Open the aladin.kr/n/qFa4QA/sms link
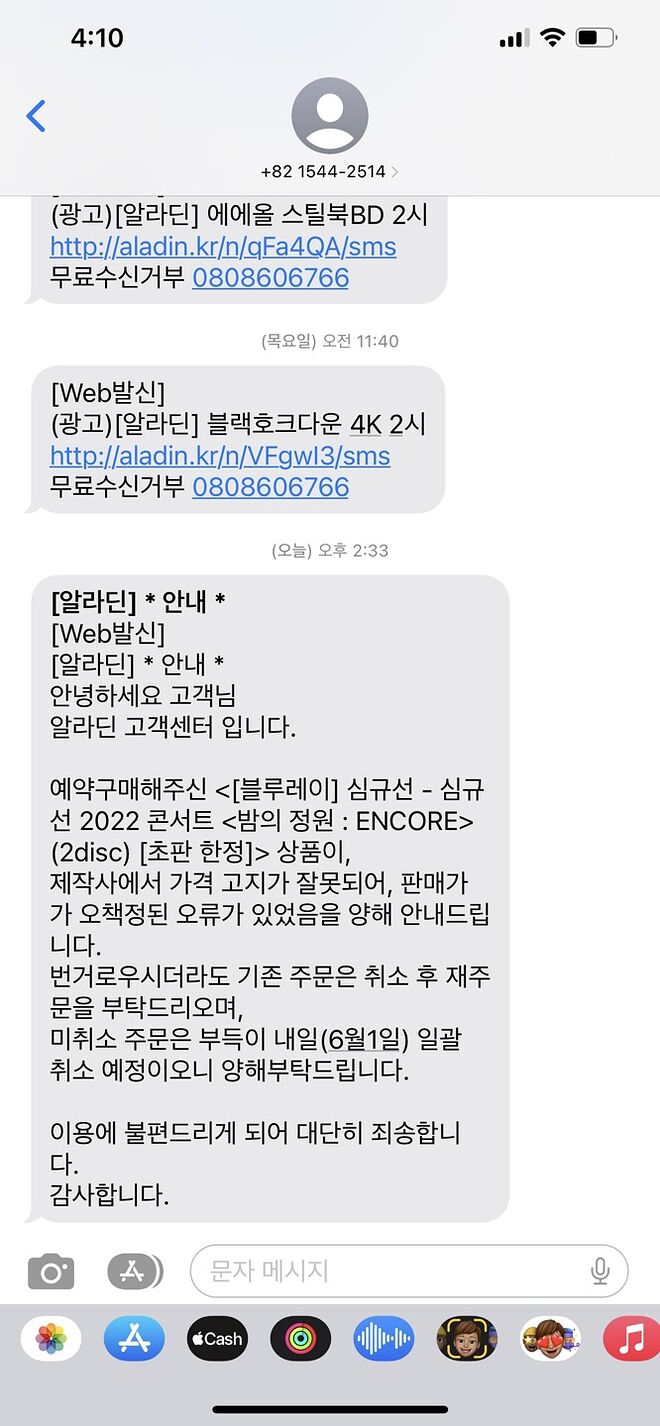 223,246
